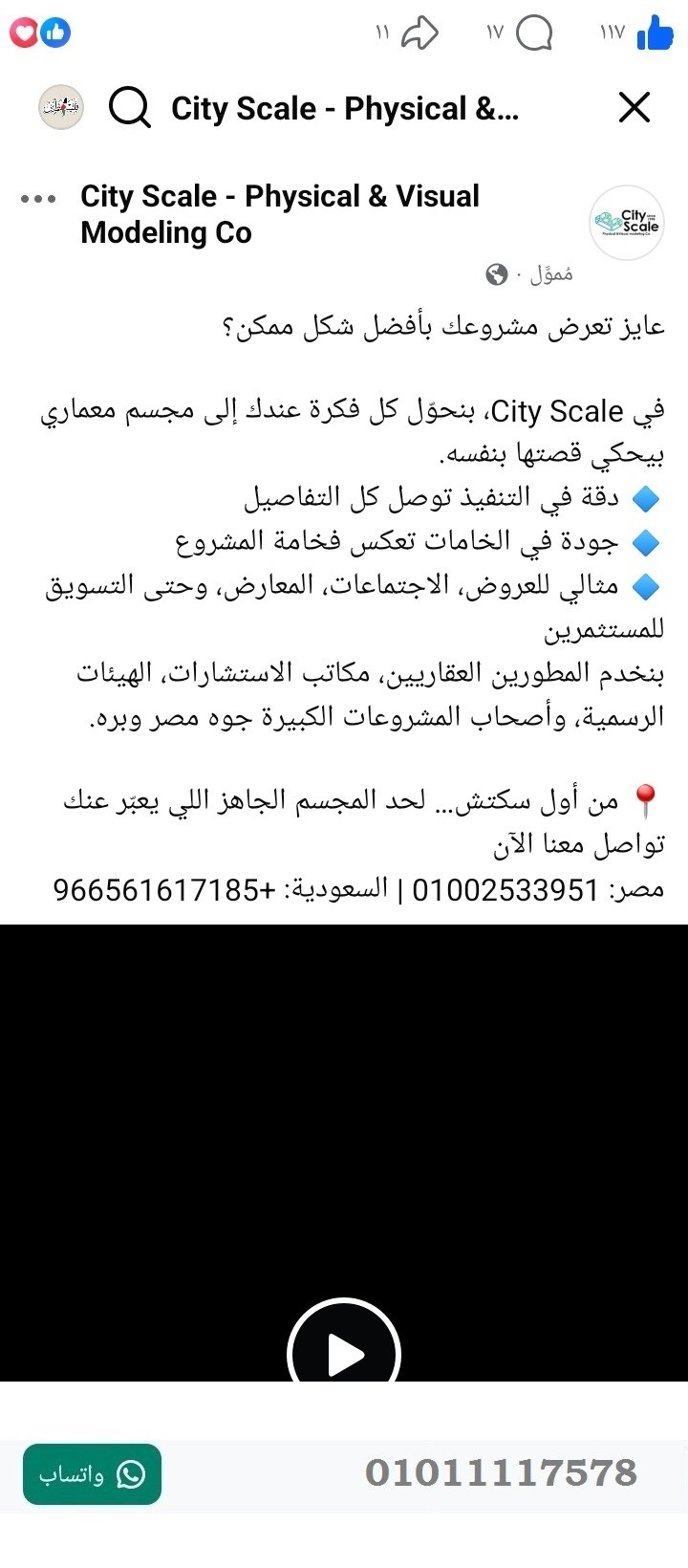This screenshot has width=688, height=1568.
Task: Open the search icon at the top
Action: pos(129,107)
